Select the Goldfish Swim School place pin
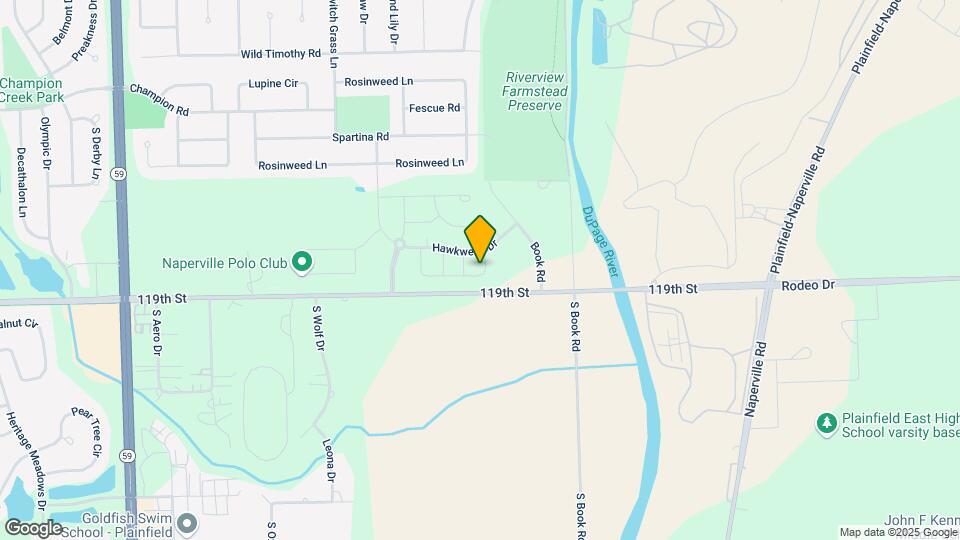The image size is (960, 540). [187, 523]
